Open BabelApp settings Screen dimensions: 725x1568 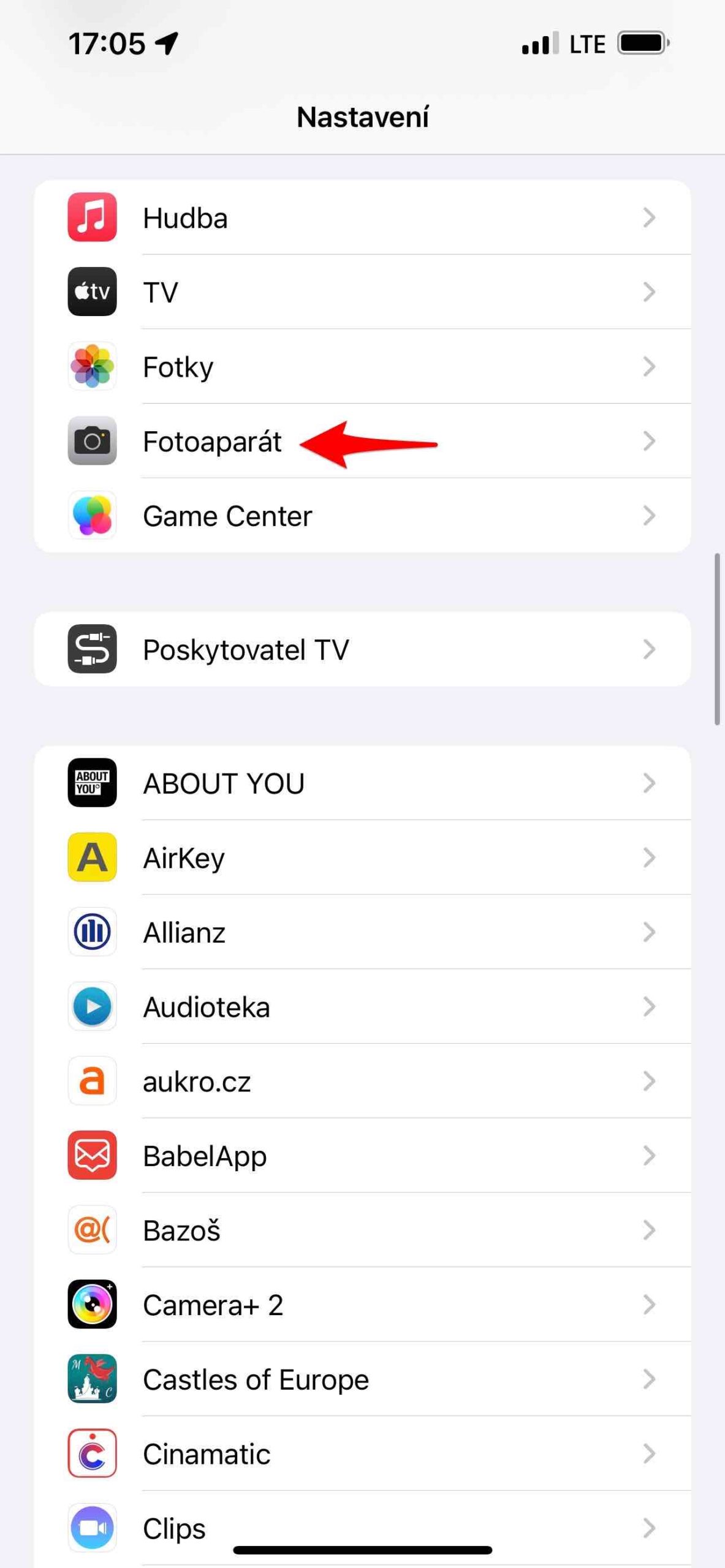click(362, 1156)
